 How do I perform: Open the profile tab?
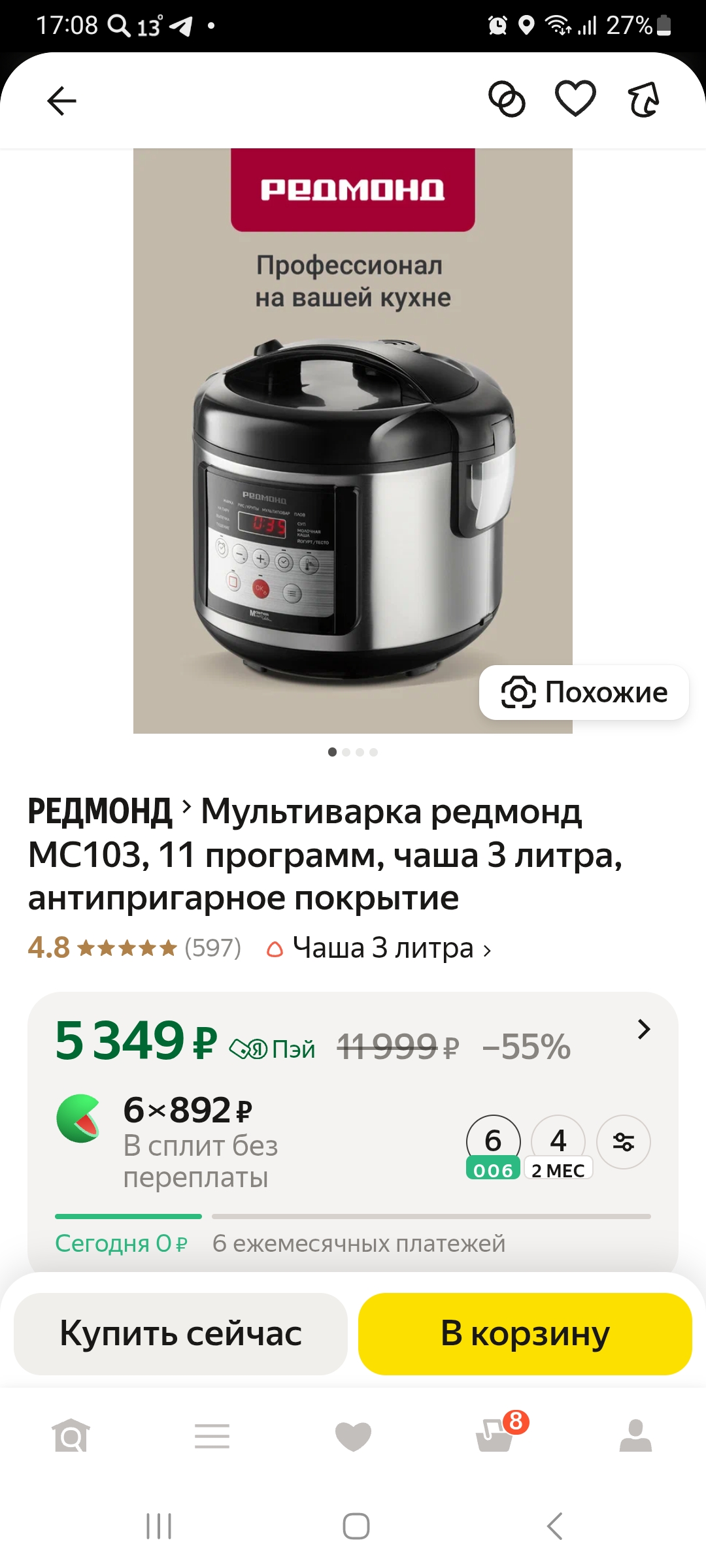pos(635,1435)
